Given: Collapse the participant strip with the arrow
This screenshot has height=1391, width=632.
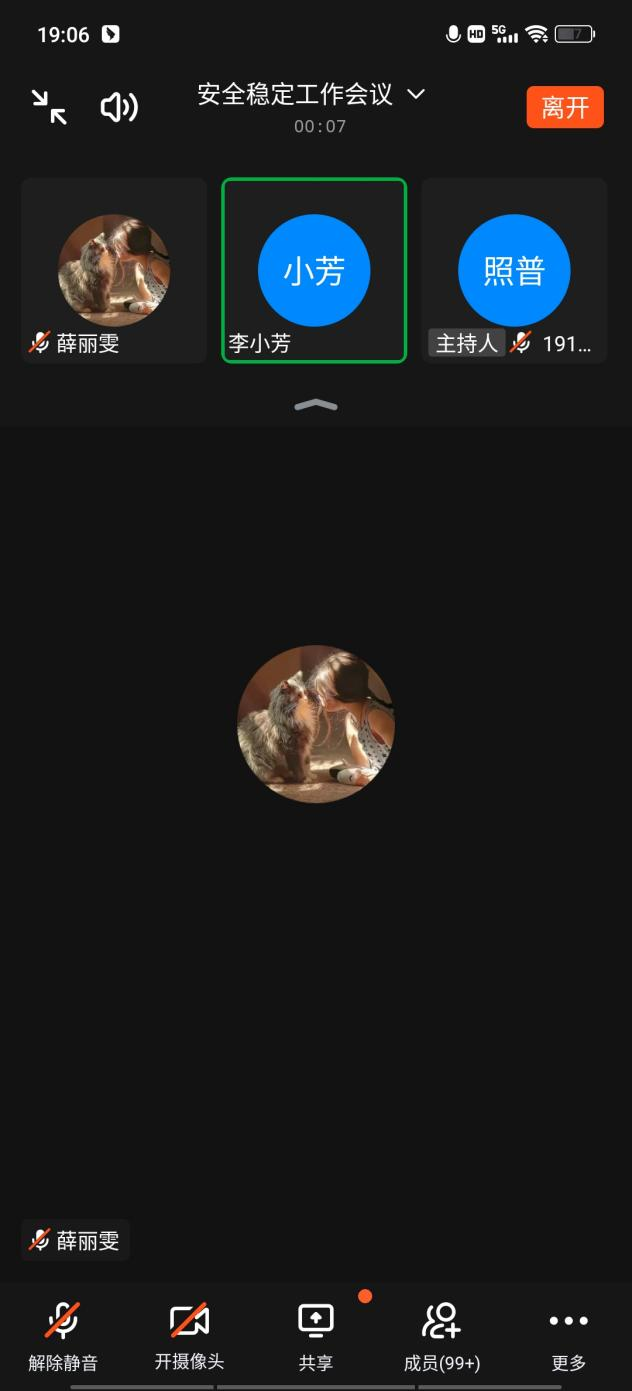Looking at the screenshot, I should [316, 405].
